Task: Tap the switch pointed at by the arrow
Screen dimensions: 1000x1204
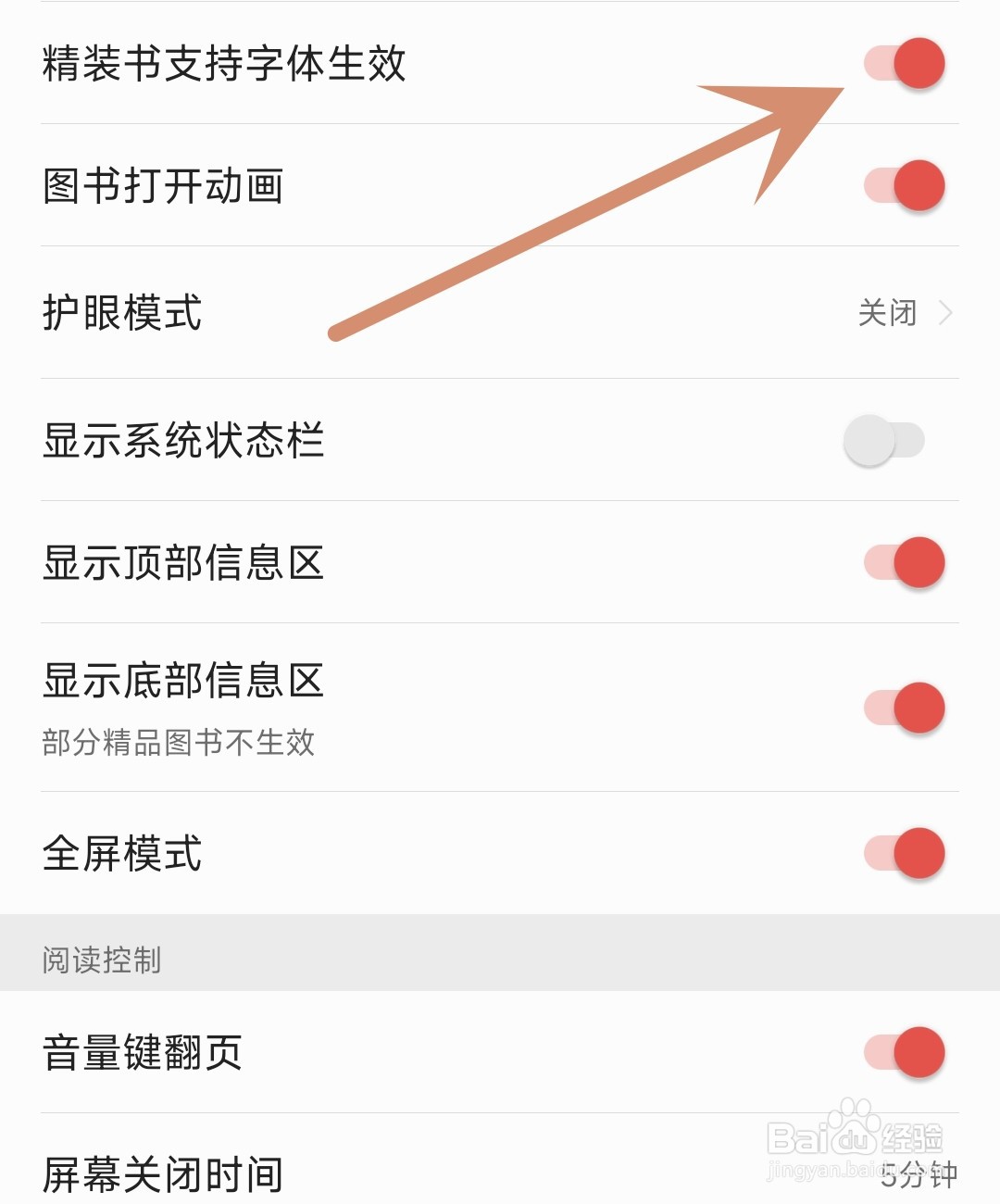Action: tap(907, 62)
